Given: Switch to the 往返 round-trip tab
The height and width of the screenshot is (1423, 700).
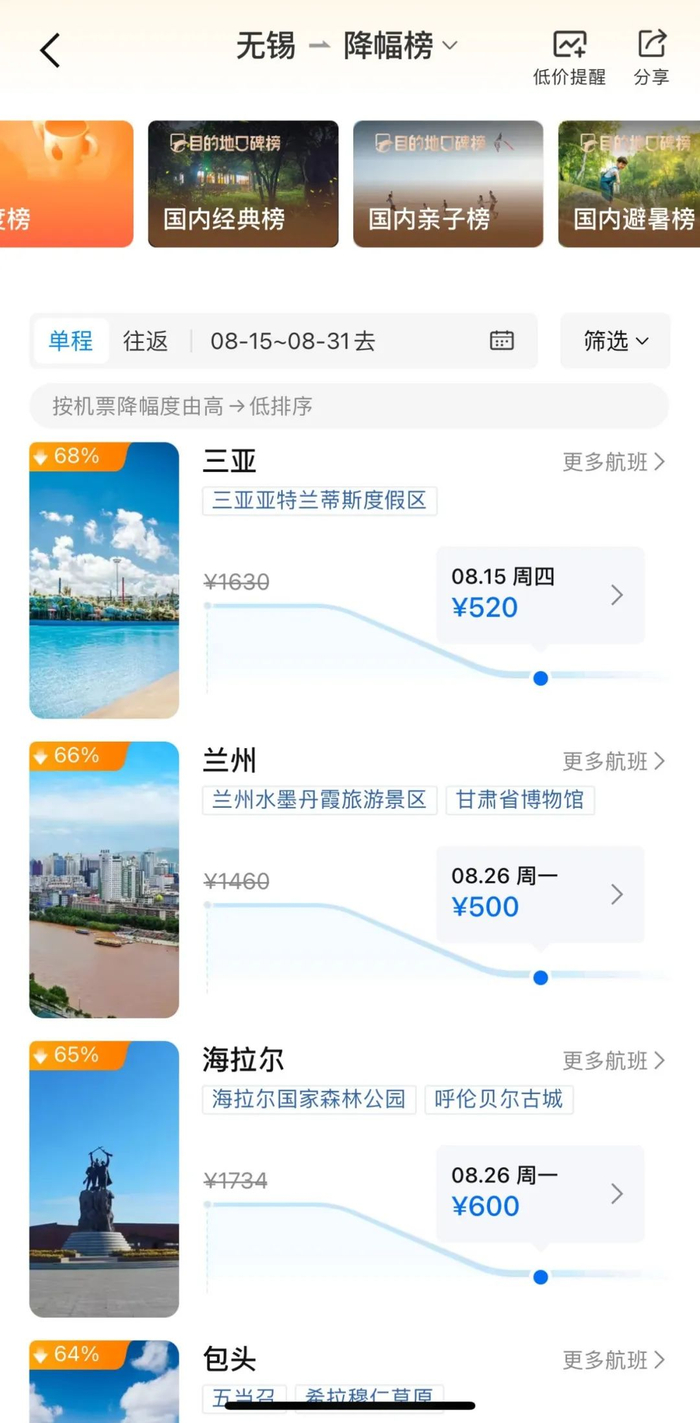Looking at the screenshot, I should tap(145, 341).
